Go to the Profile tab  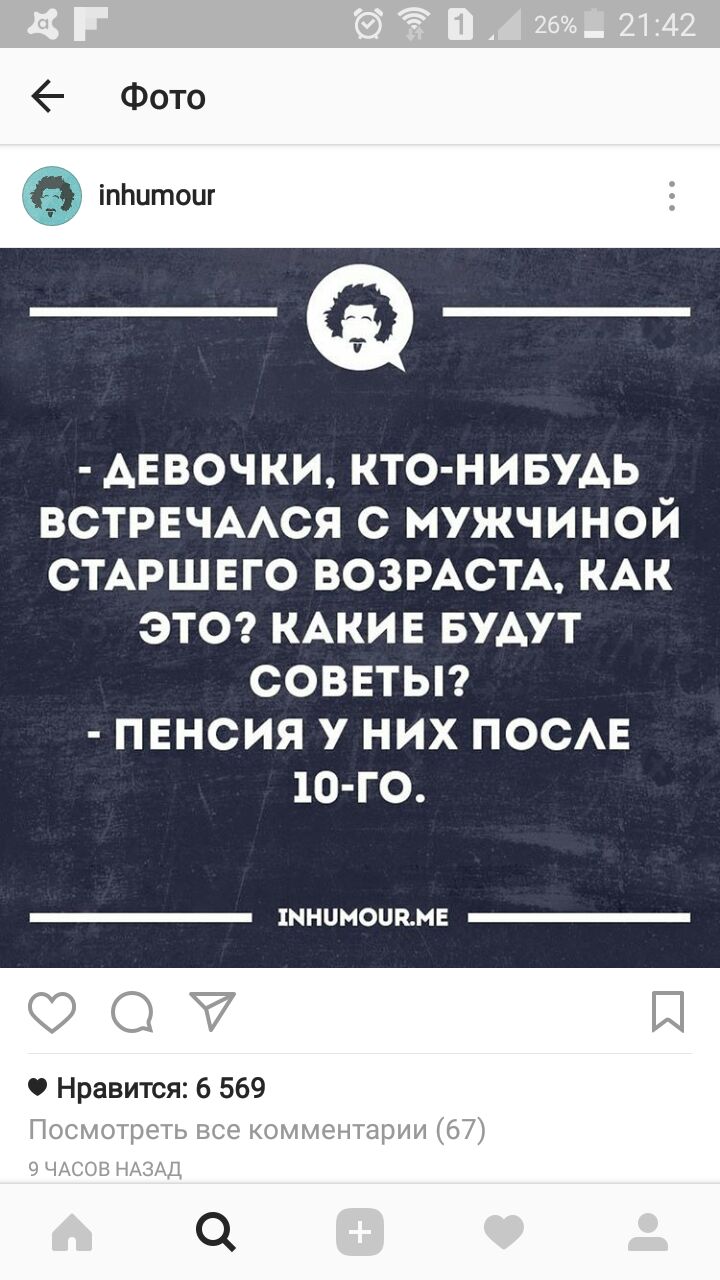tap(648, 1232)
